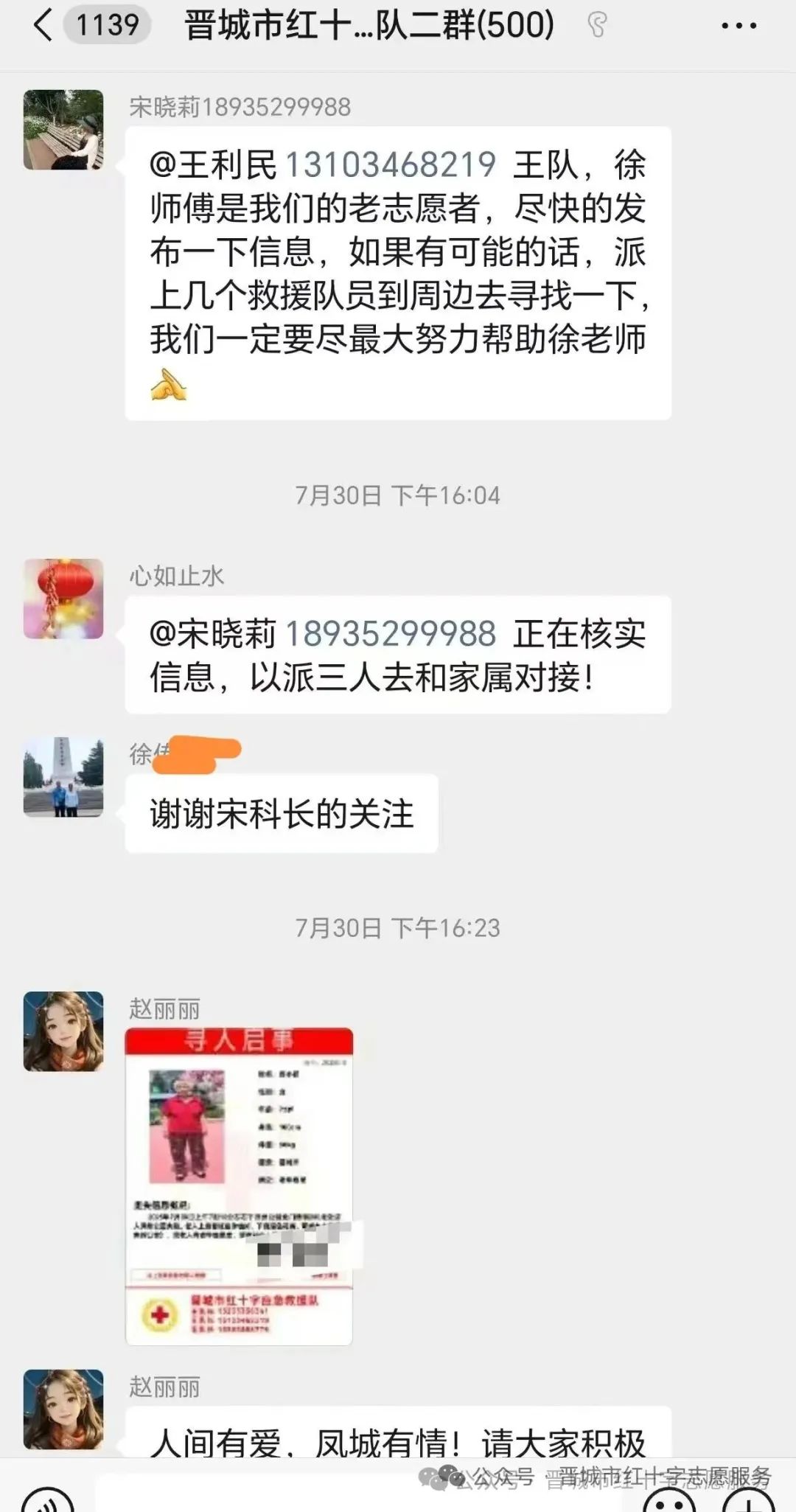Open 宋晓莉's profile avatar
Screen dimensions: 796x1512
[x=63, y=130]
